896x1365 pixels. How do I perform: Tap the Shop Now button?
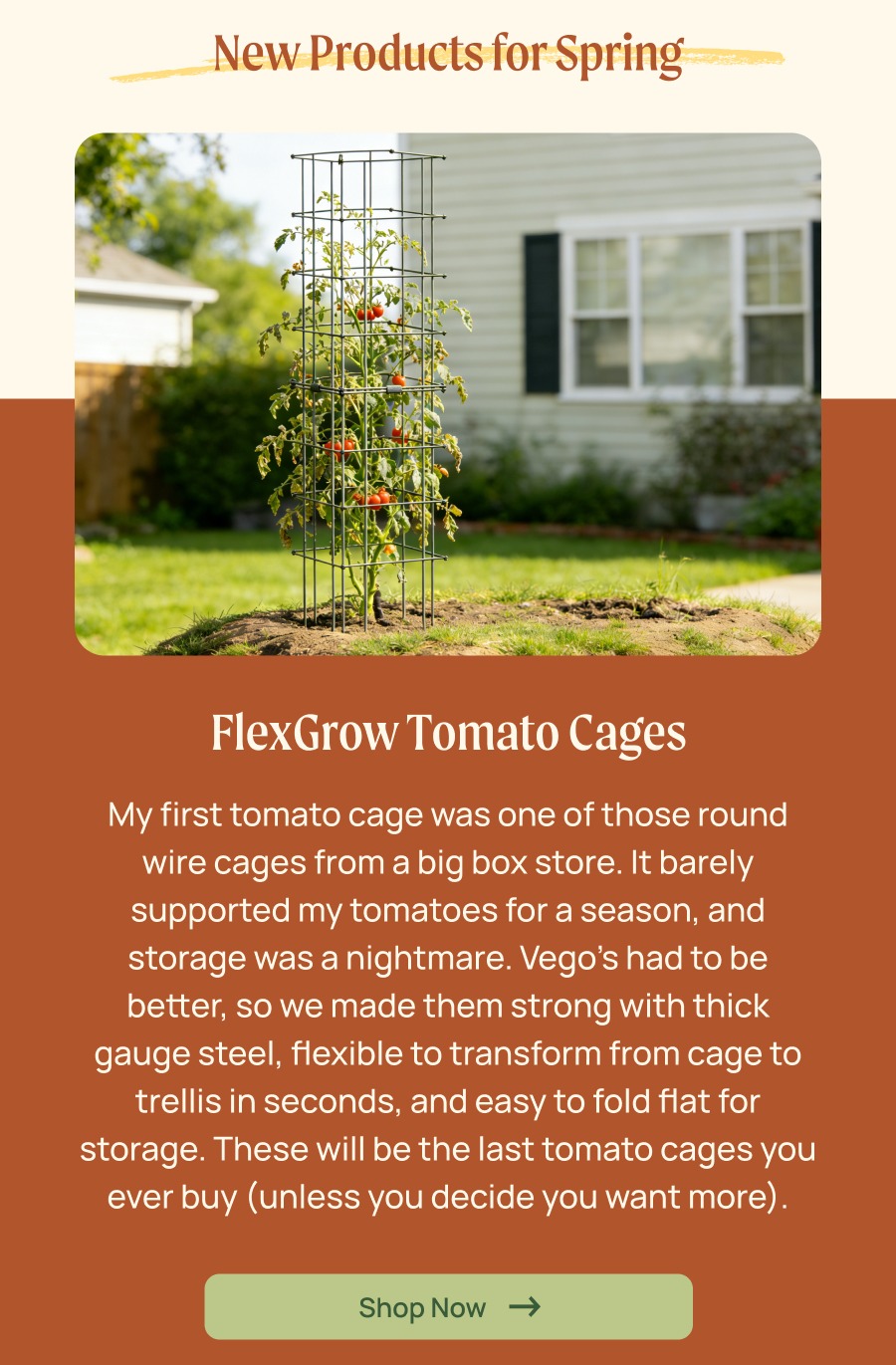448,1306
